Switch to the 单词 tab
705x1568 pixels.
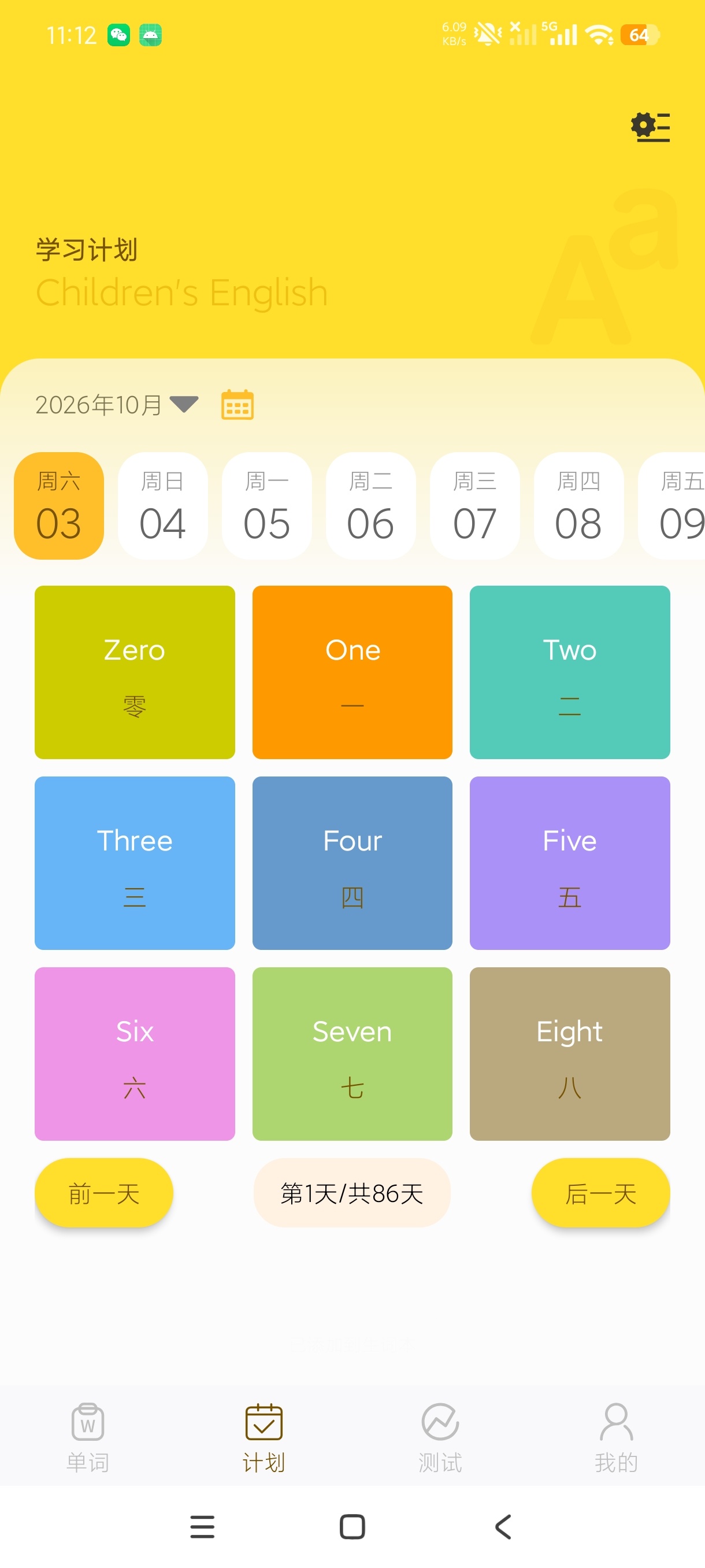click(88, 1438)
